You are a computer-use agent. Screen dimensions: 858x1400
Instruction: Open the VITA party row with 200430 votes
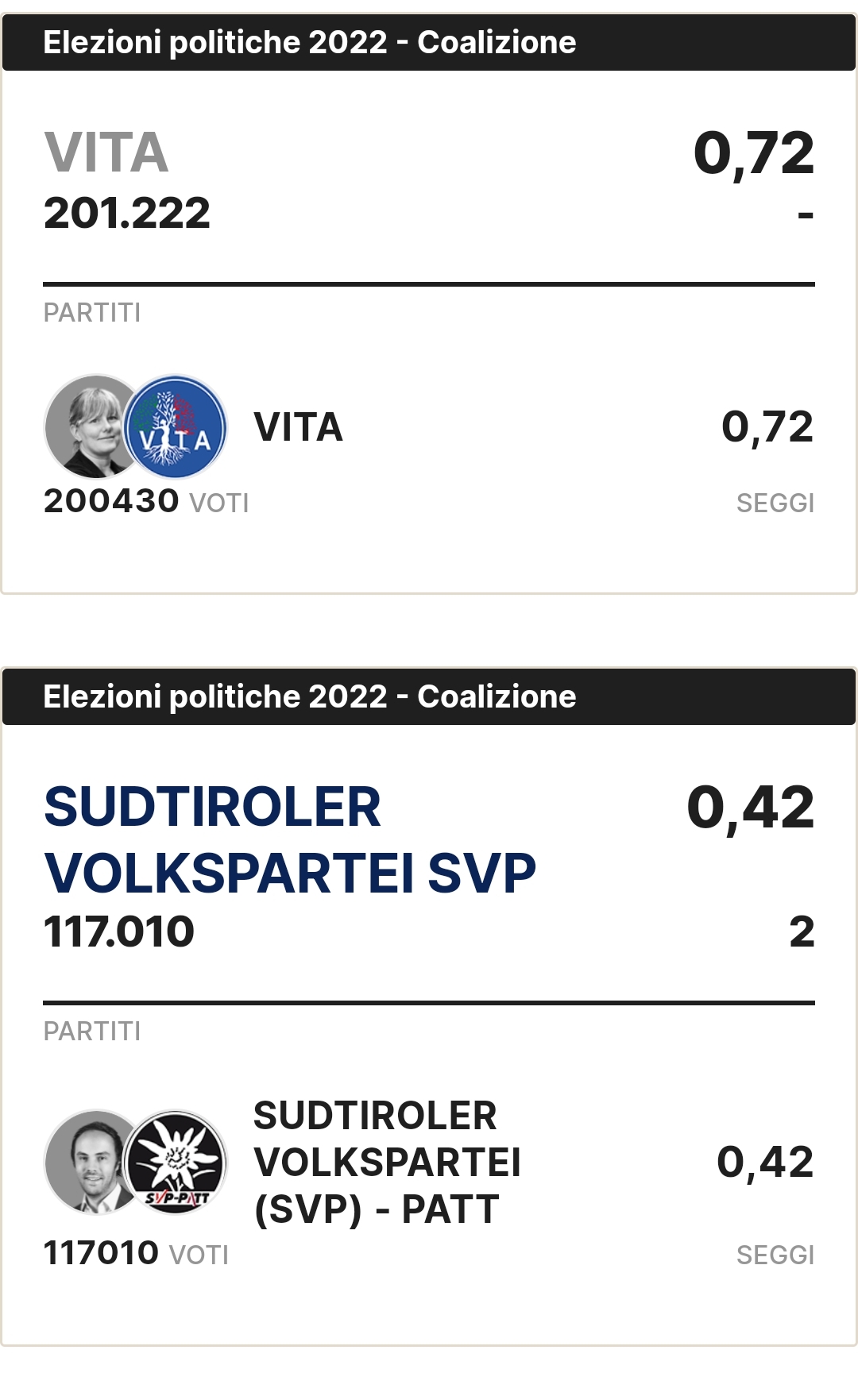tap(429, 446)
